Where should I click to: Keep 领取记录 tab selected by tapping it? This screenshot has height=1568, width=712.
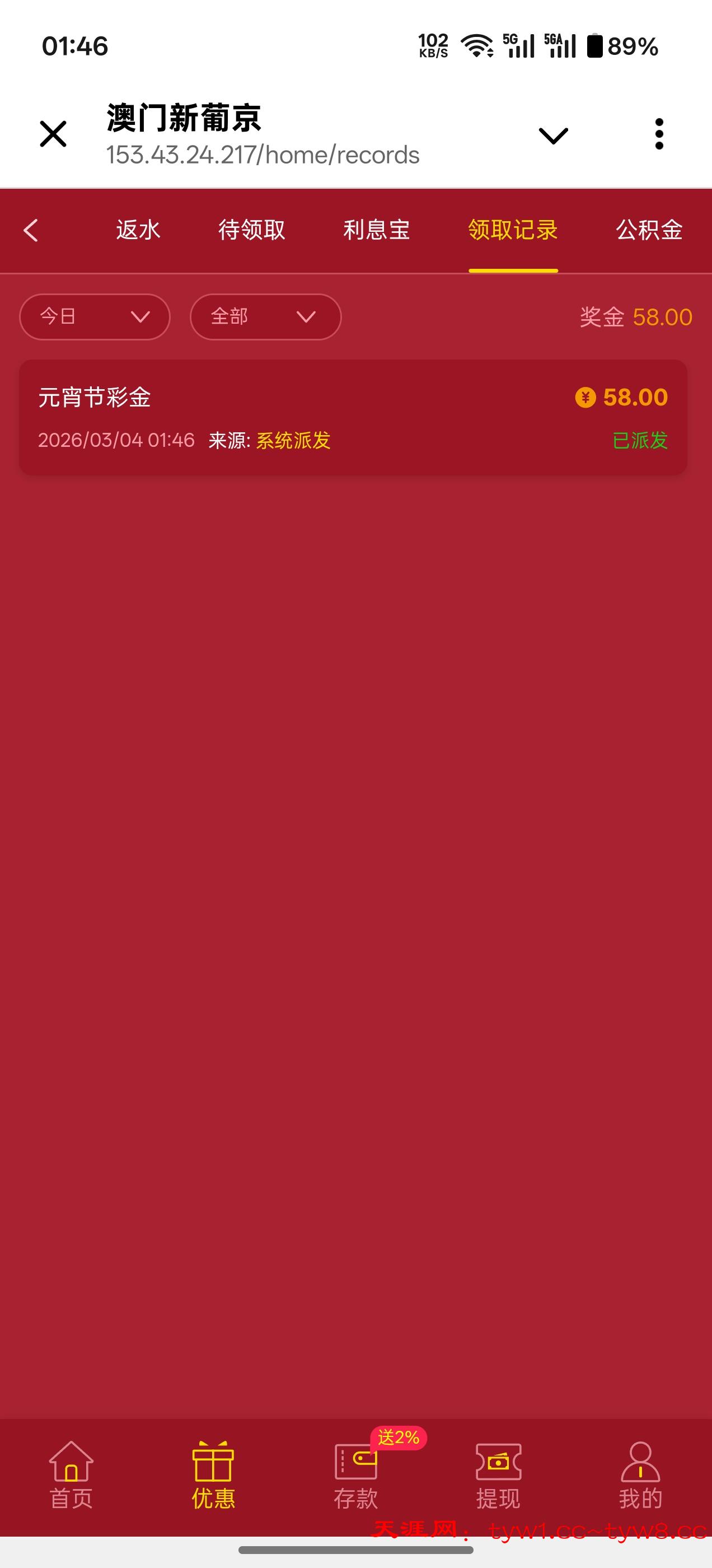click(x=514, y=231)
